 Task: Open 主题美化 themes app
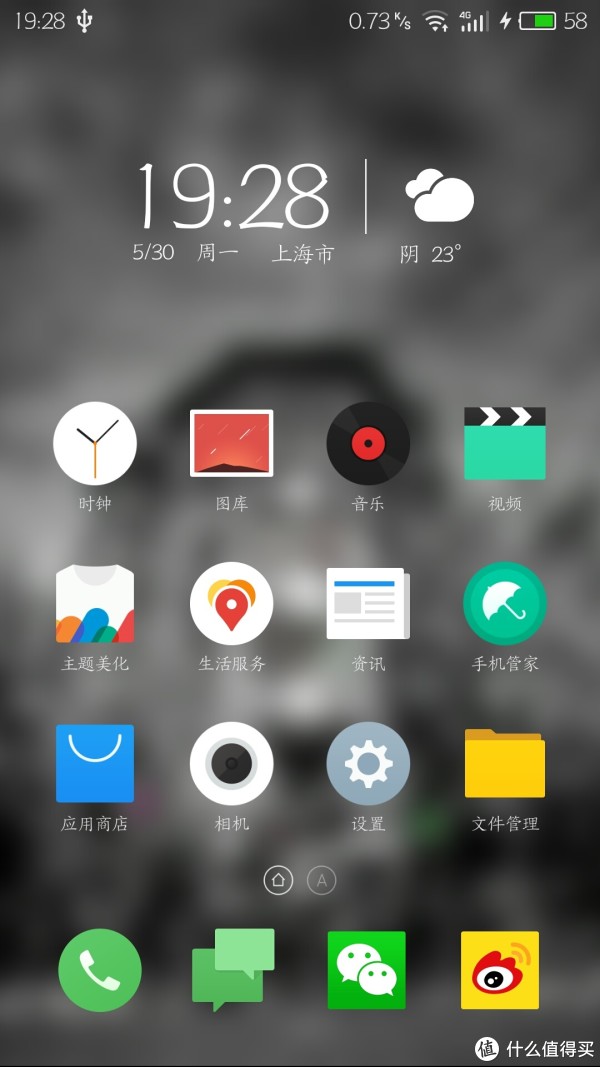(x=95, y=603)
